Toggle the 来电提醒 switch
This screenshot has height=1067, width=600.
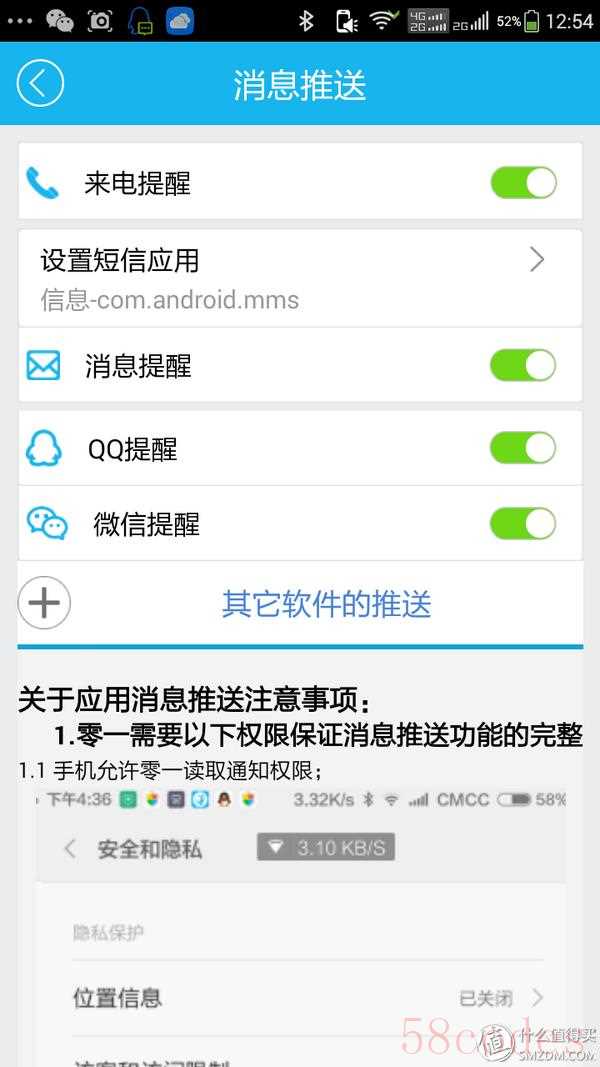(523, 183)
